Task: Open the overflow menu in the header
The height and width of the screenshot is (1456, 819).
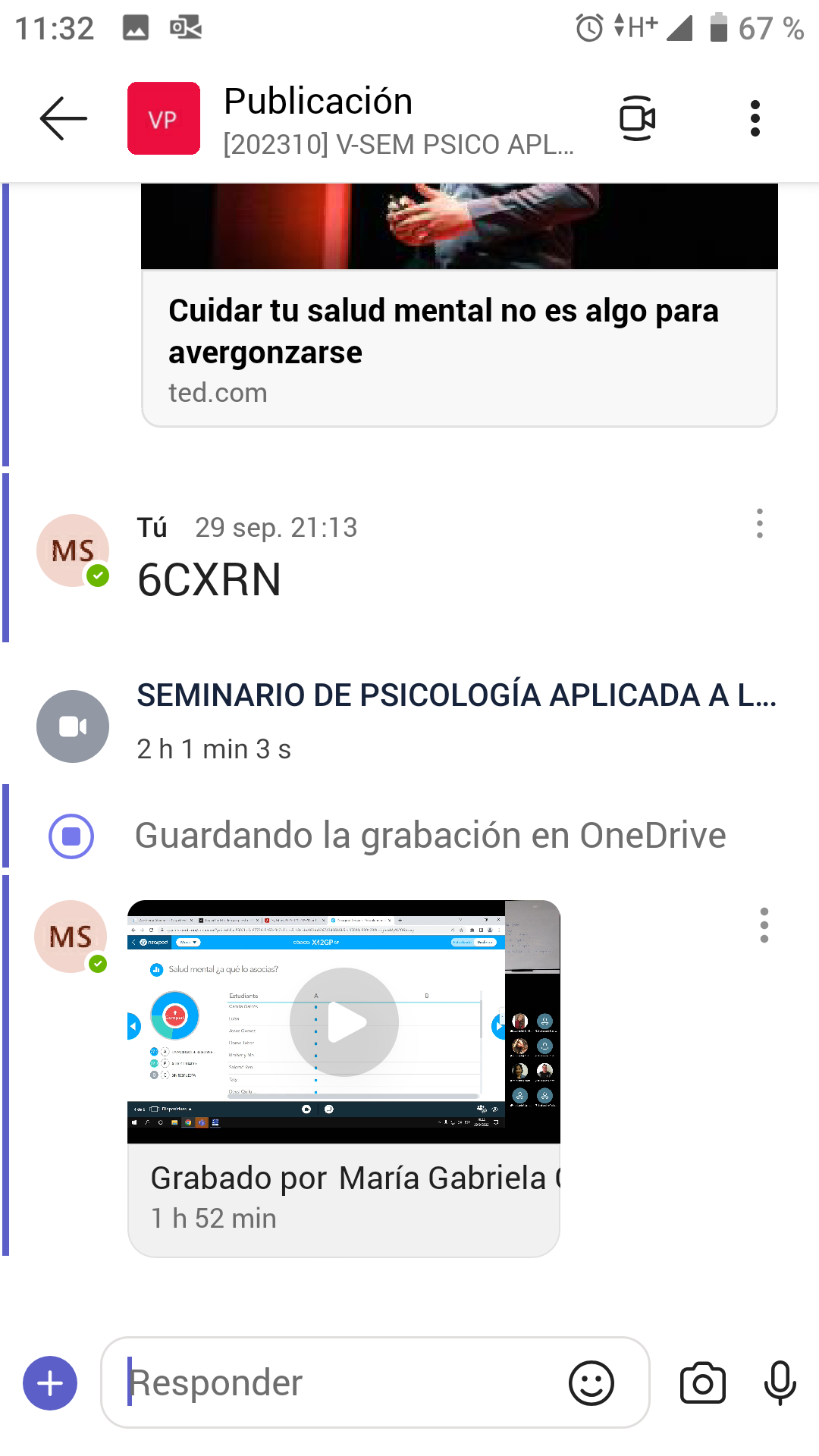Action: coord(755,118)
